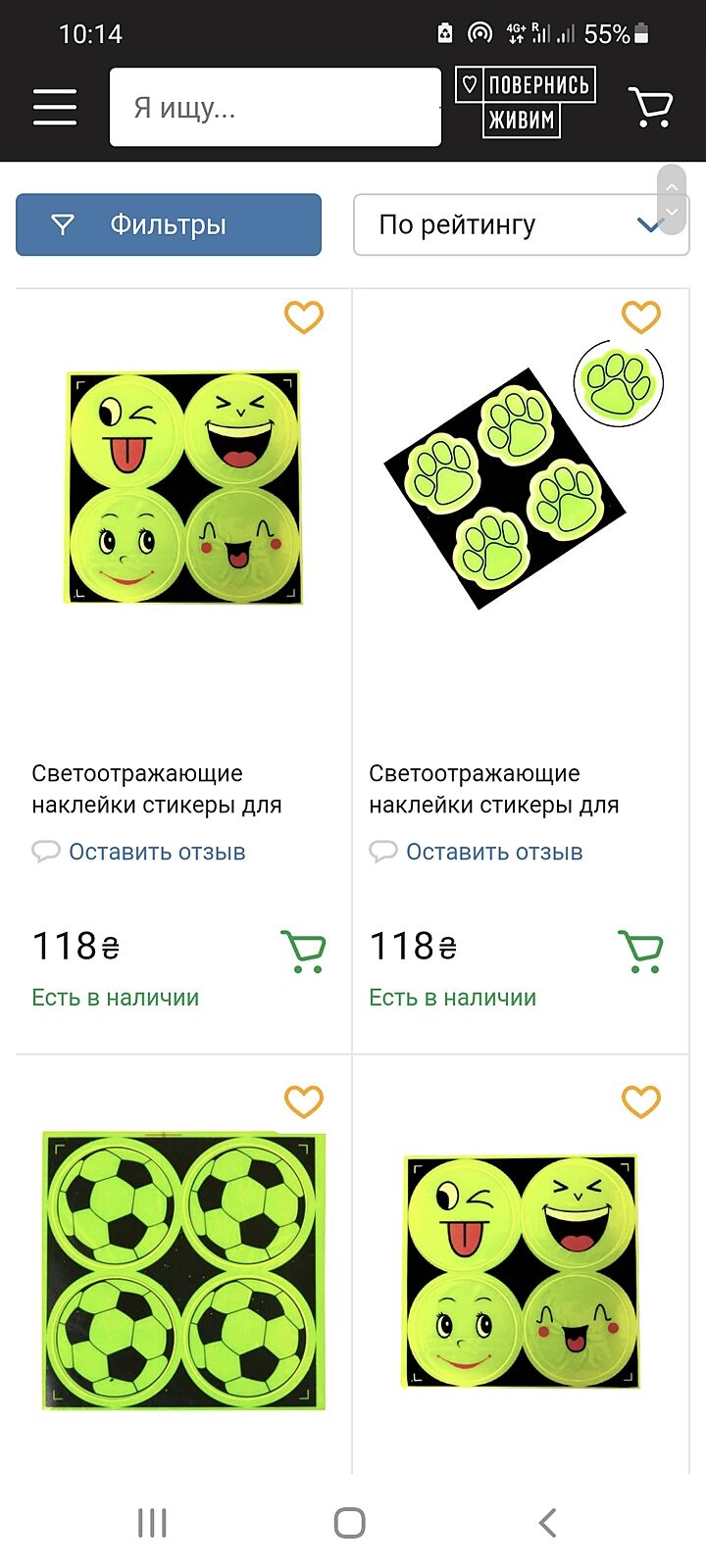
Task: Open the first smiley stickers product
Action: pyautogui.click(x=182, y=487)
